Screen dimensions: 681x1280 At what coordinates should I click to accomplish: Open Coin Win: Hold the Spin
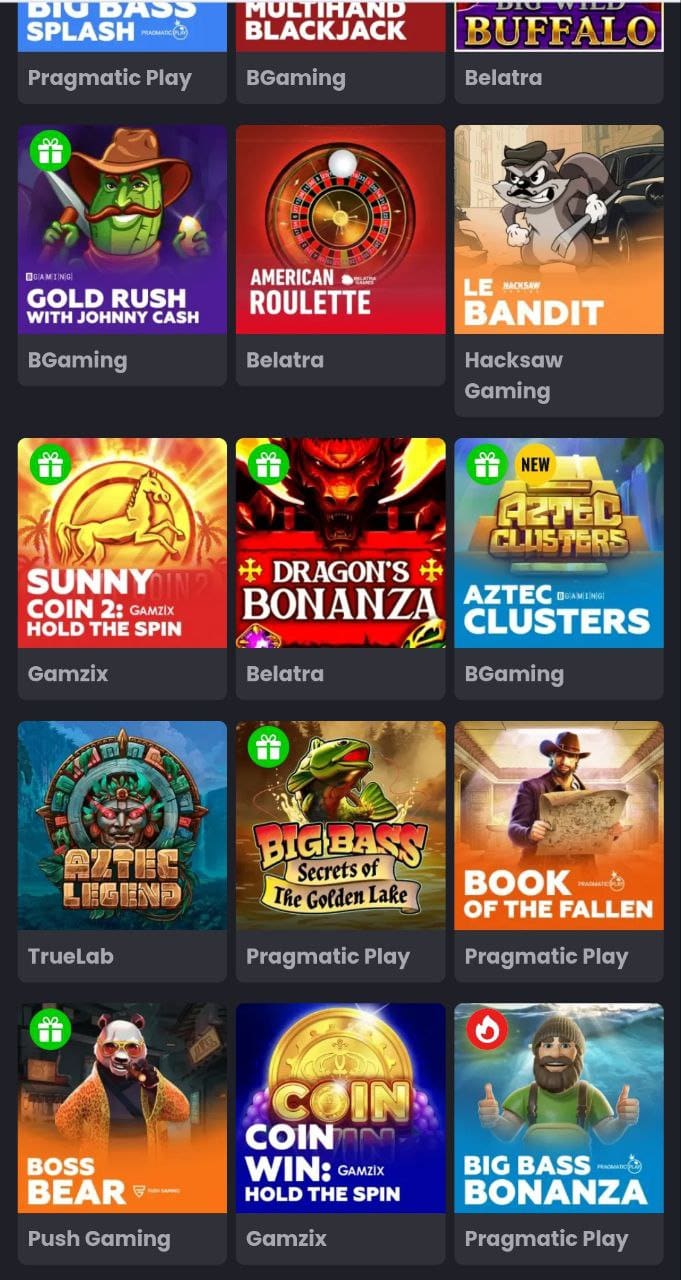(x=340, y=1108)
